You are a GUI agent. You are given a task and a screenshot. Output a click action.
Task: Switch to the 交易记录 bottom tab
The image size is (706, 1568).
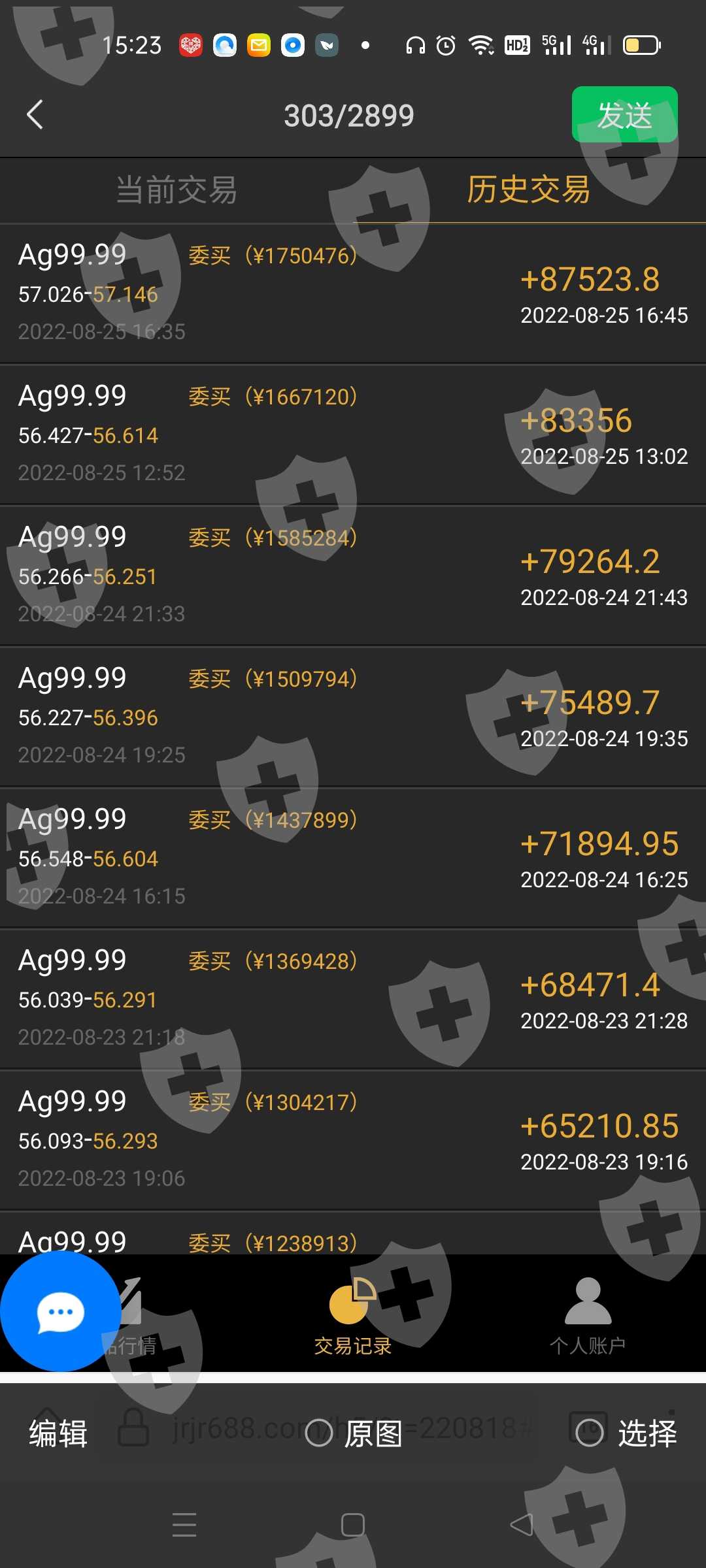pos(353,1317)
